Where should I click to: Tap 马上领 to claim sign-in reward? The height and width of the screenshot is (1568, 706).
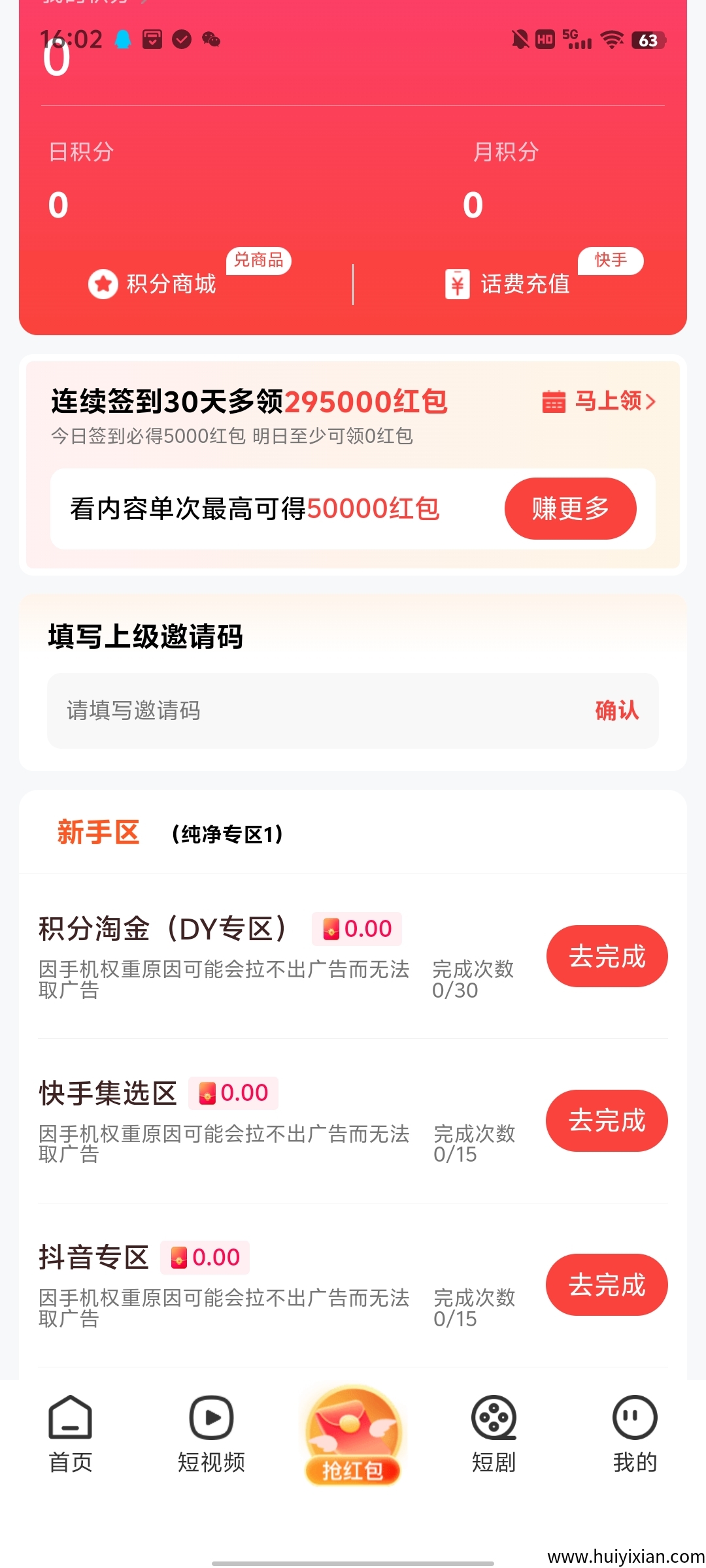[599, 401]
